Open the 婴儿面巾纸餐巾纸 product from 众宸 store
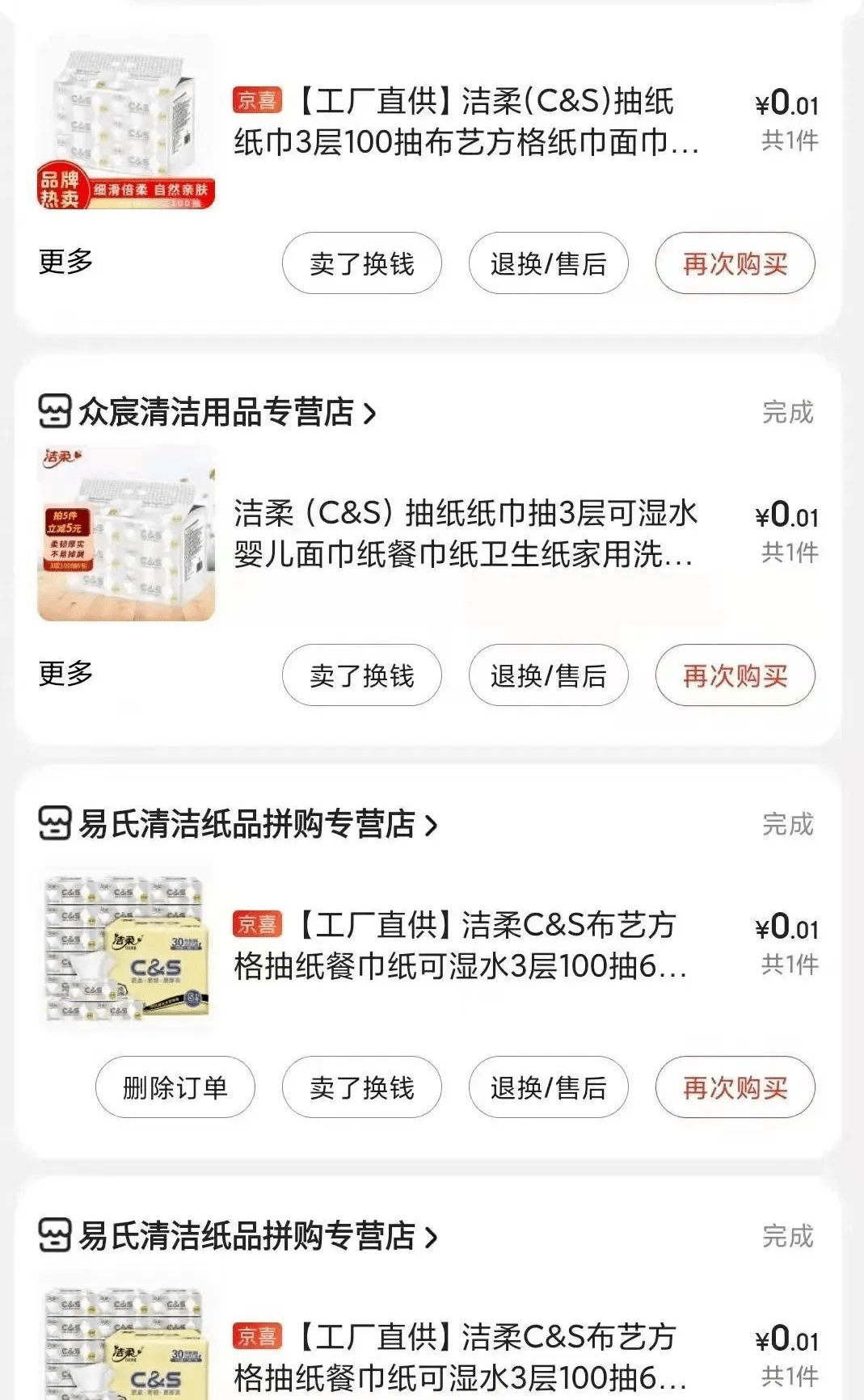This screenshot has height=1400, width=864. (x=465, y=534)
